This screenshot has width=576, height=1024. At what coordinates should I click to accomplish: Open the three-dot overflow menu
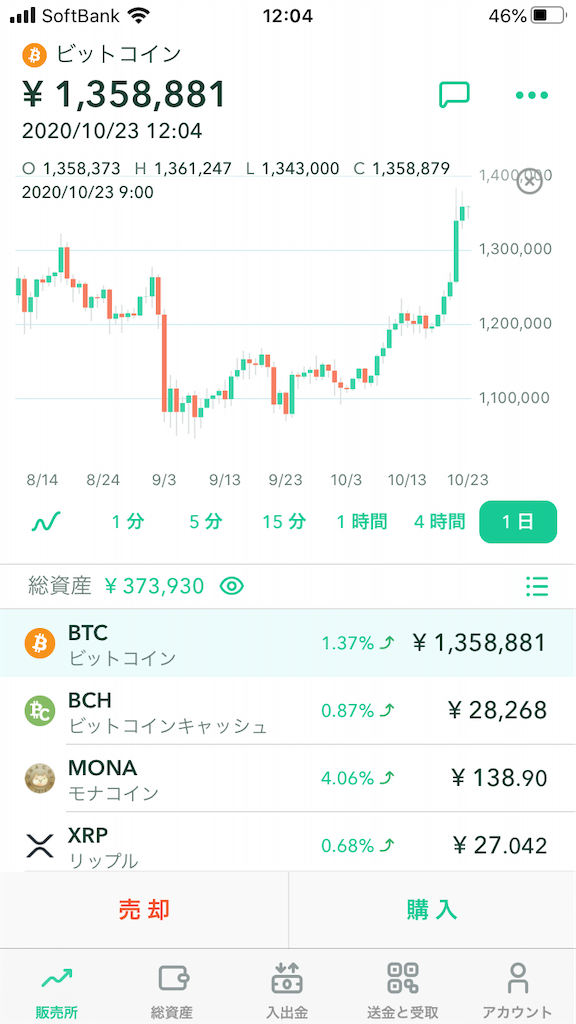532,95
